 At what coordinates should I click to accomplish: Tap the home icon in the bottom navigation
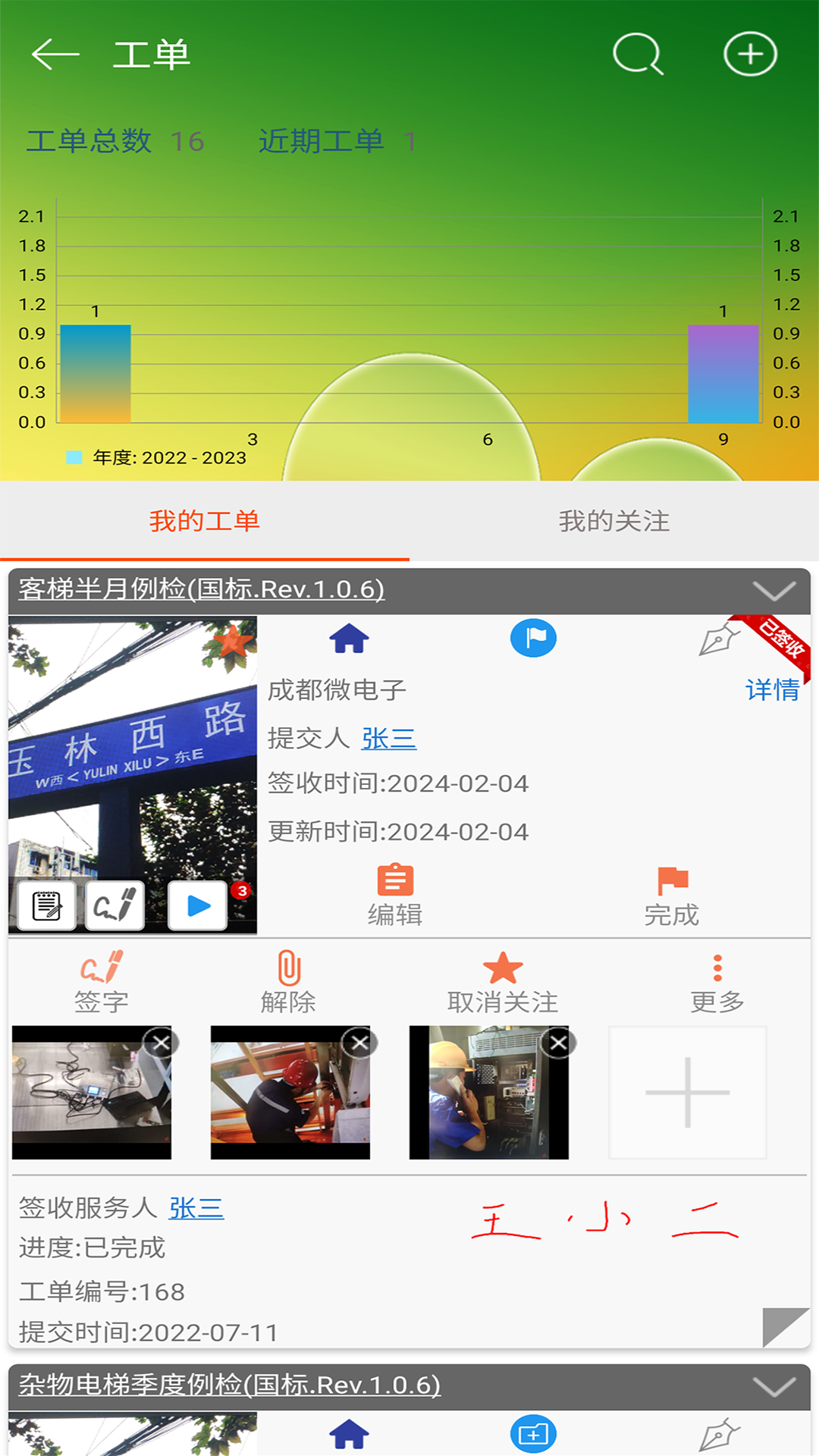[348, 1432]
